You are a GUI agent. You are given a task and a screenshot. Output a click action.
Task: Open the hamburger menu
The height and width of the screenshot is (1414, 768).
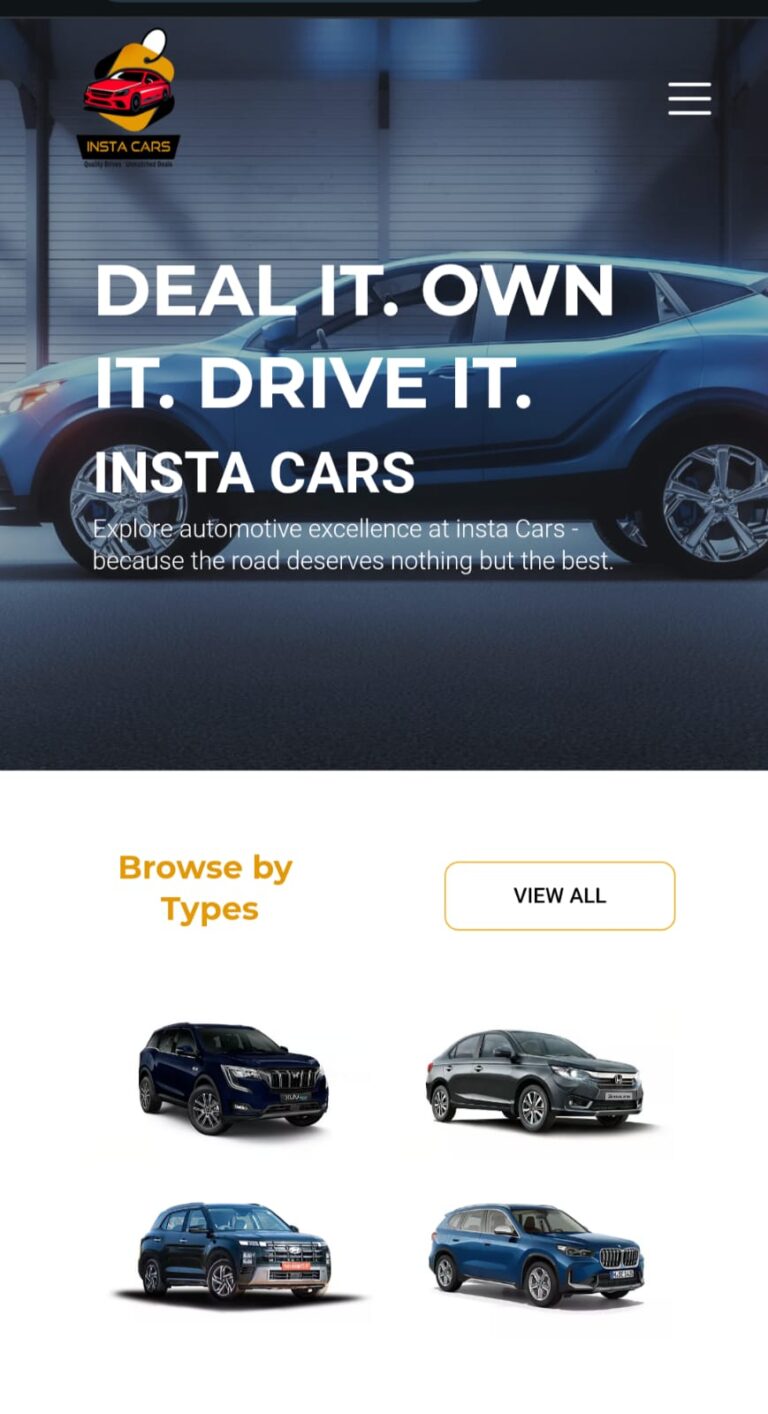[x=689, y=99]
